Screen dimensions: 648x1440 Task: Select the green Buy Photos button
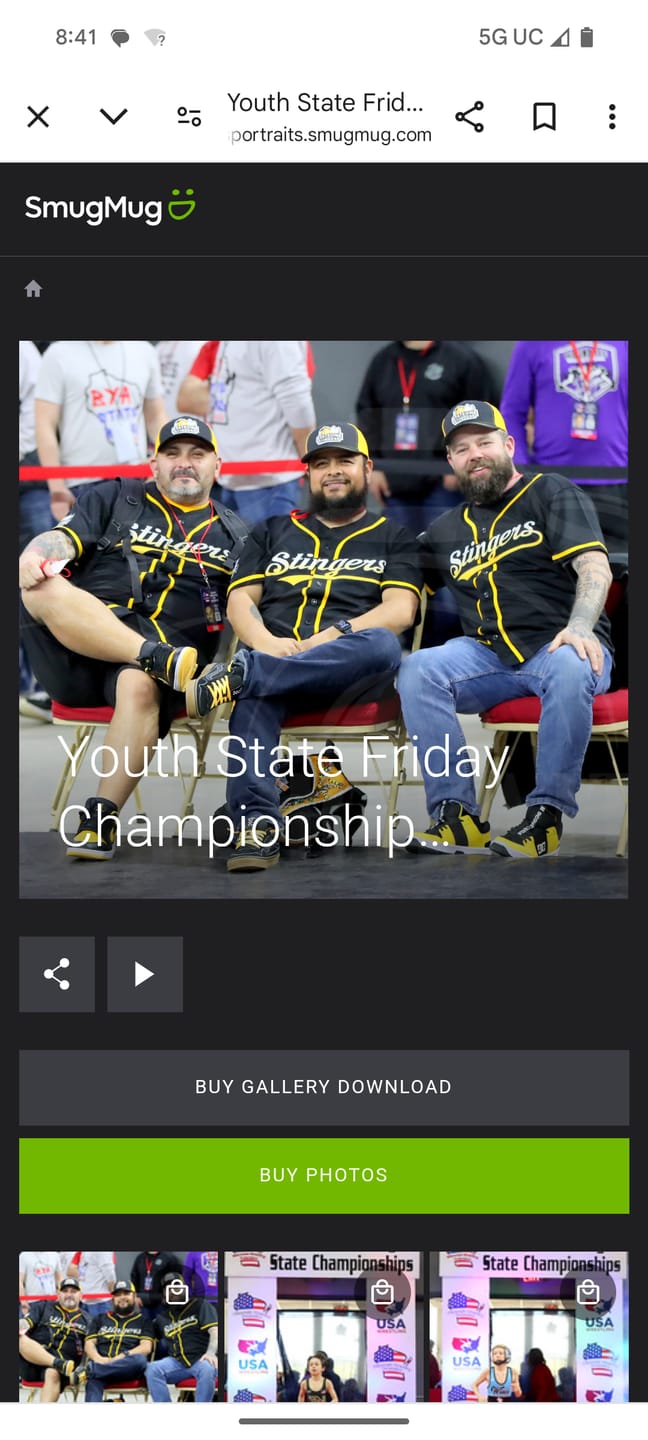click(x=324, y=1175)
